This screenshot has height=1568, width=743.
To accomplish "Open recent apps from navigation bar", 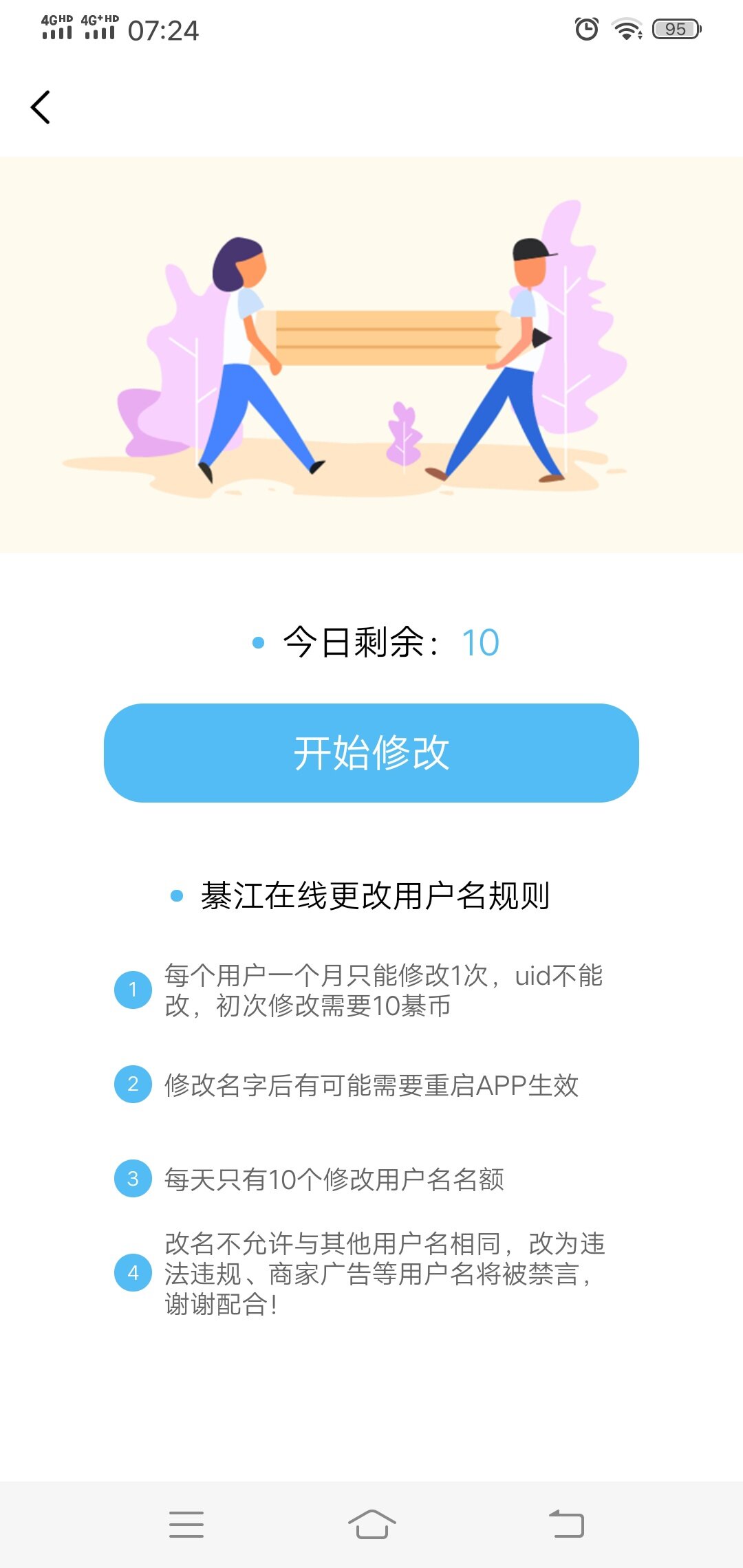I will 186,1525.
